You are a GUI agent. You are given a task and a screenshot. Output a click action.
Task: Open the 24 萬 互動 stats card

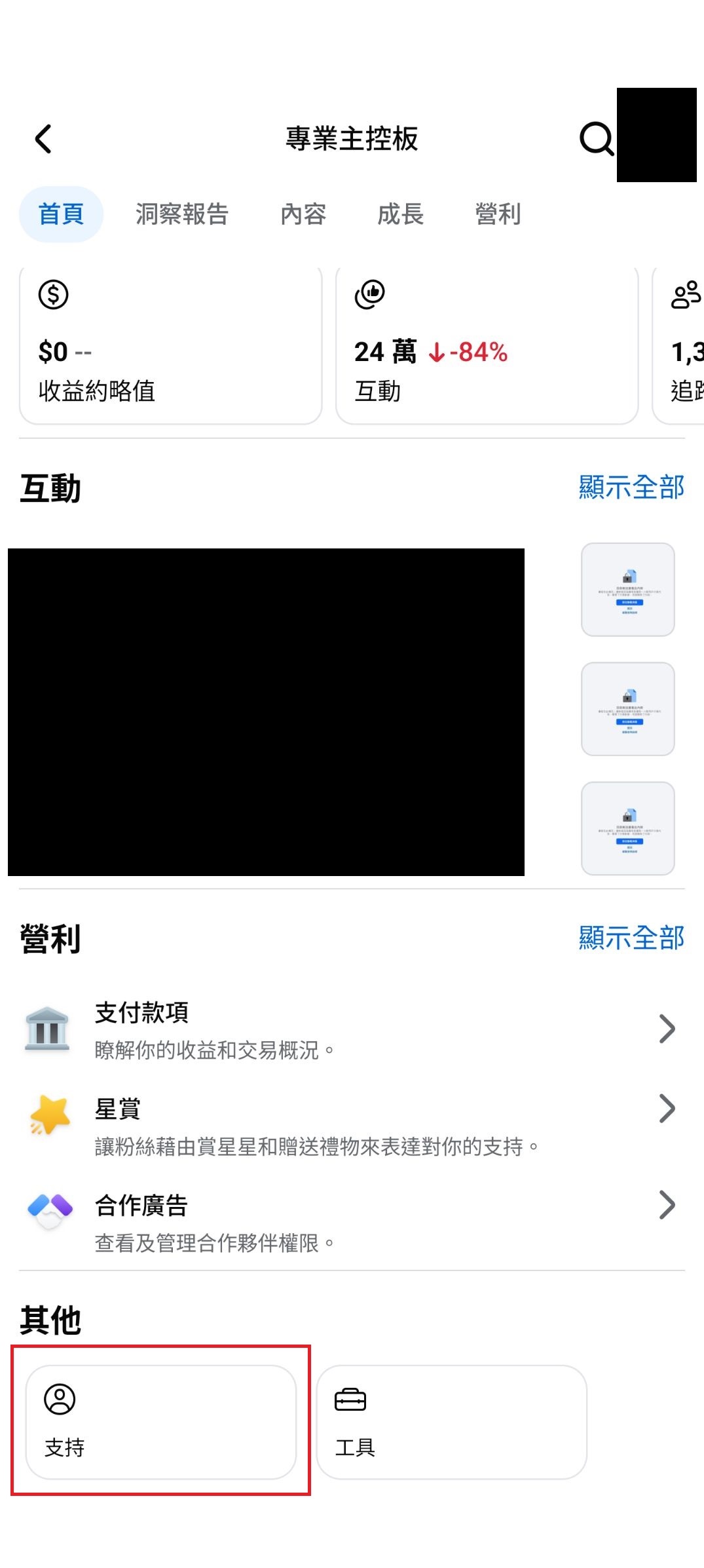[x=487, y=345]
